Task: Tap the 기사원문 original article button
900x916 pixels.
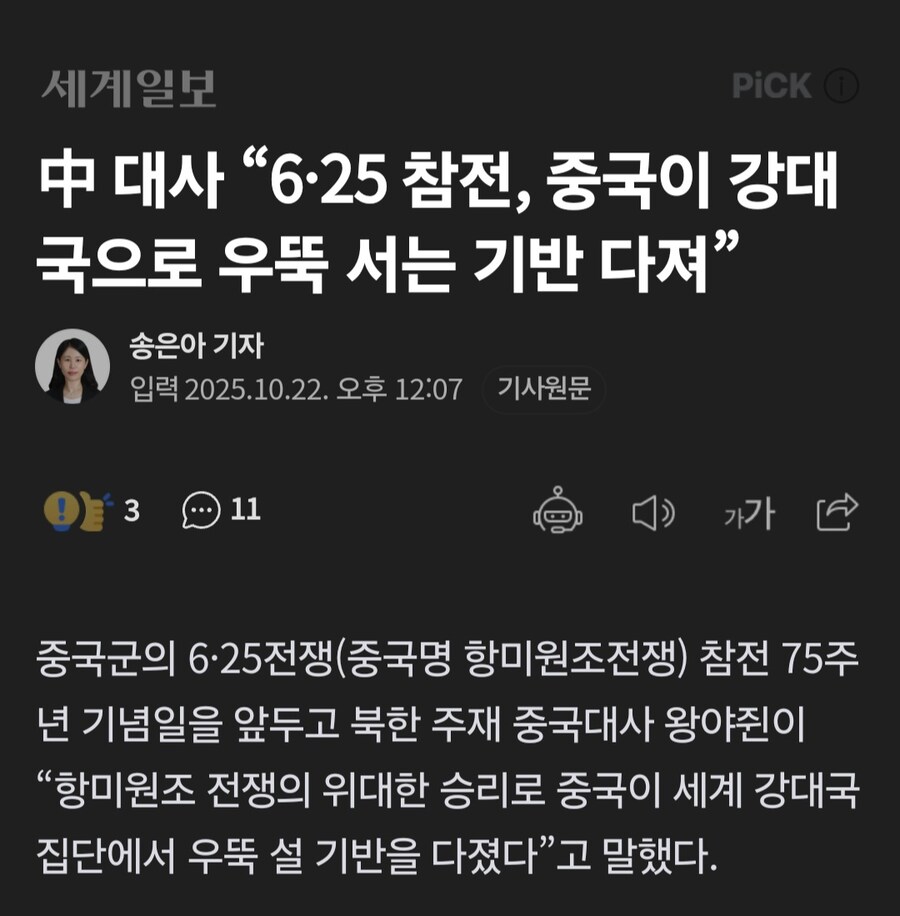Action: (x=544, y=388)
